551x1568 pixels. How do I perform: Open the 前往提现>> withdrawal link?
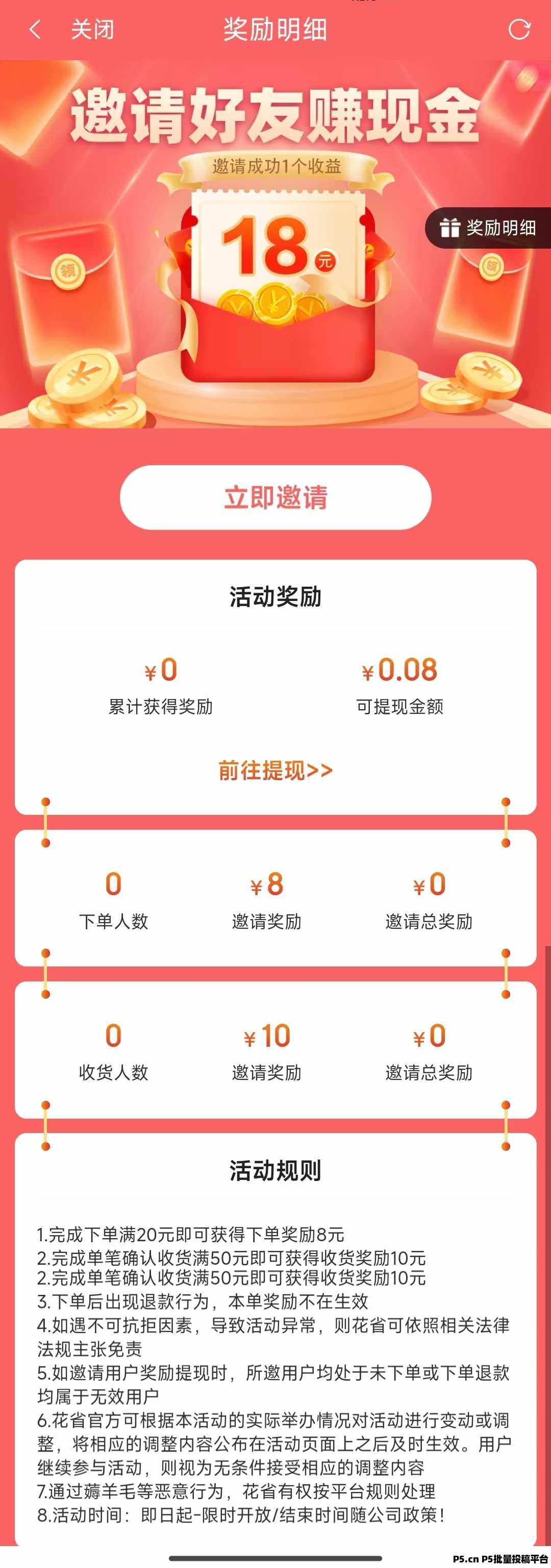(275, 770)
